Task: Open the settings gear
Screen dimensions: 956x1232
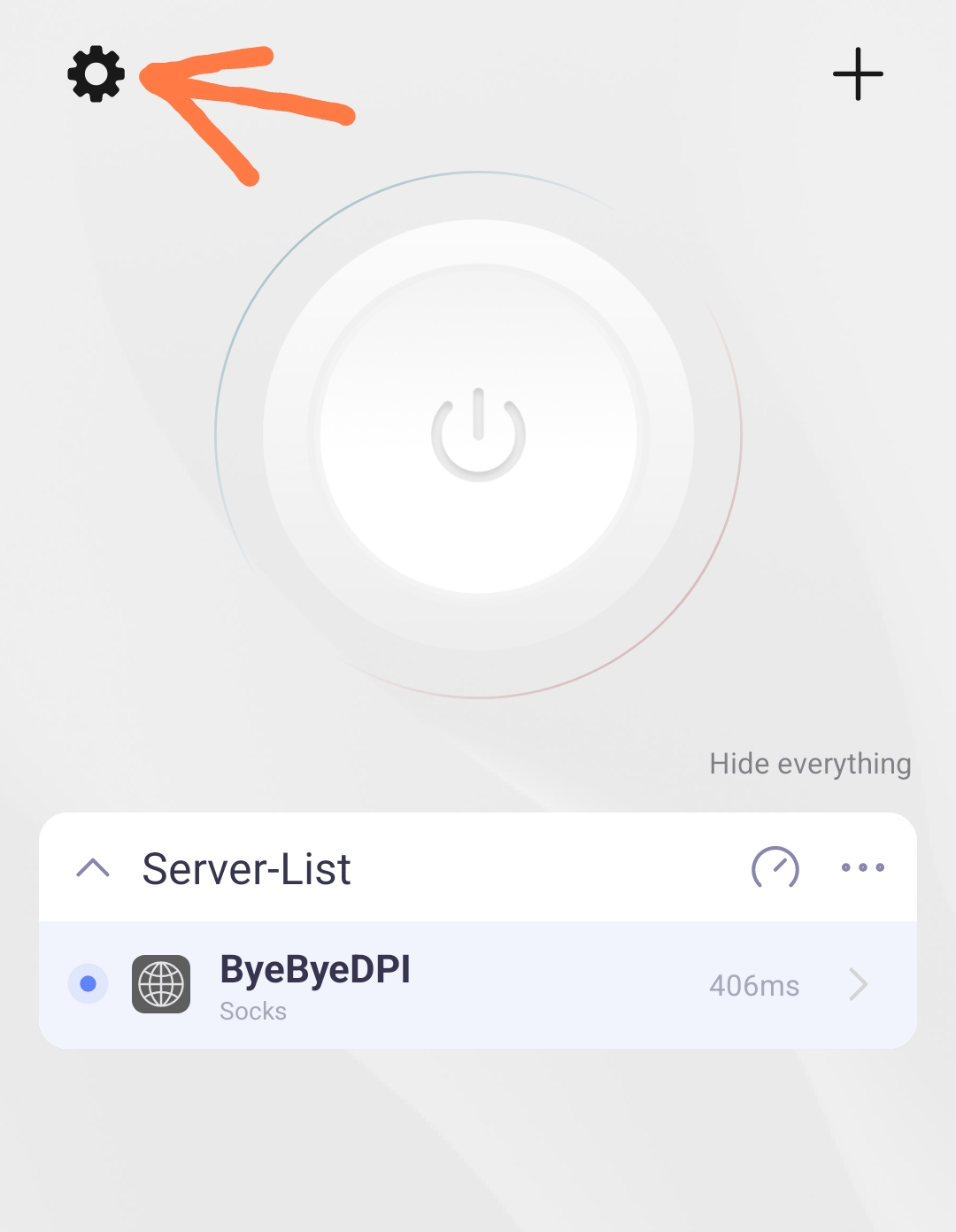Action: point(96,74)
